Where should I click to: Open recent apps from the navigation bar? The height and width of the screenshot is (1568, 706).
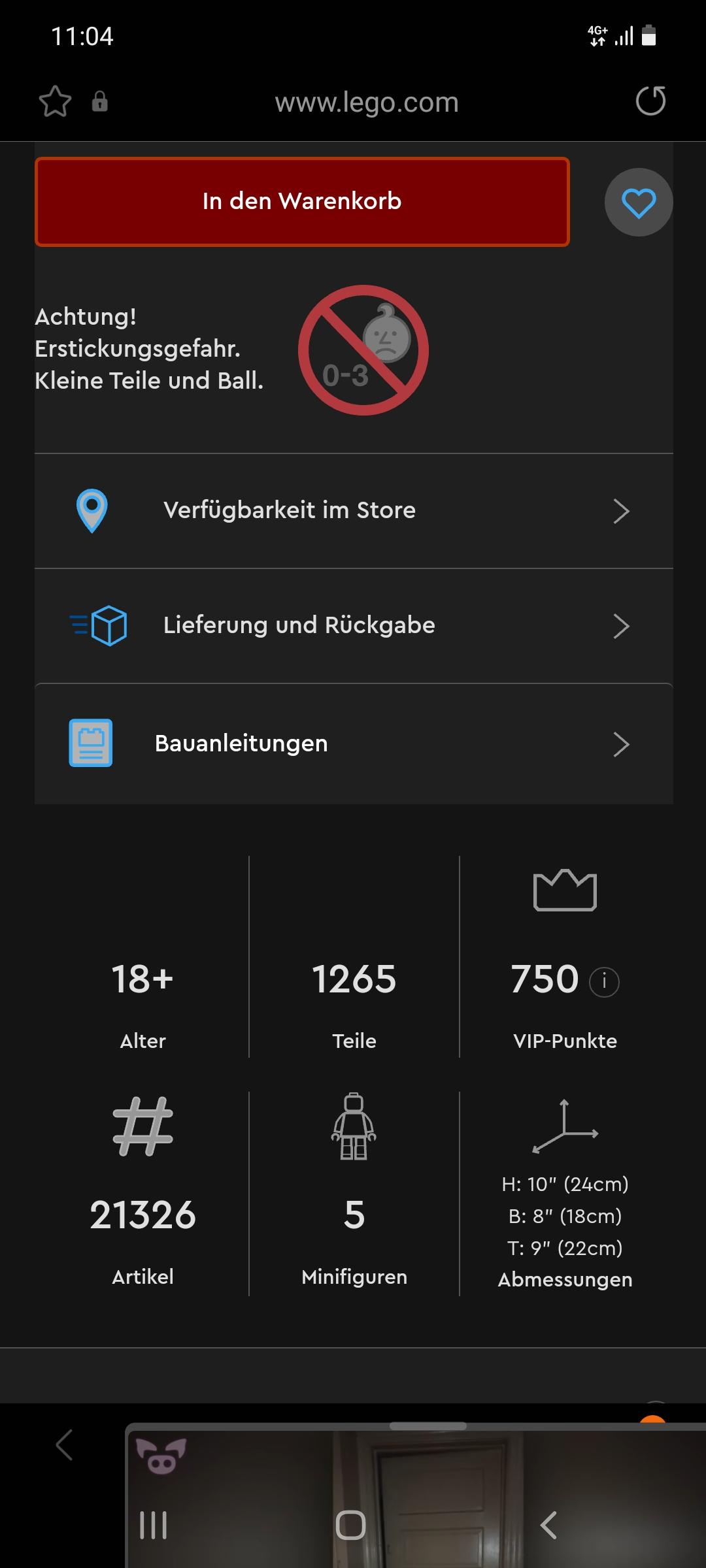(154, 1526)
